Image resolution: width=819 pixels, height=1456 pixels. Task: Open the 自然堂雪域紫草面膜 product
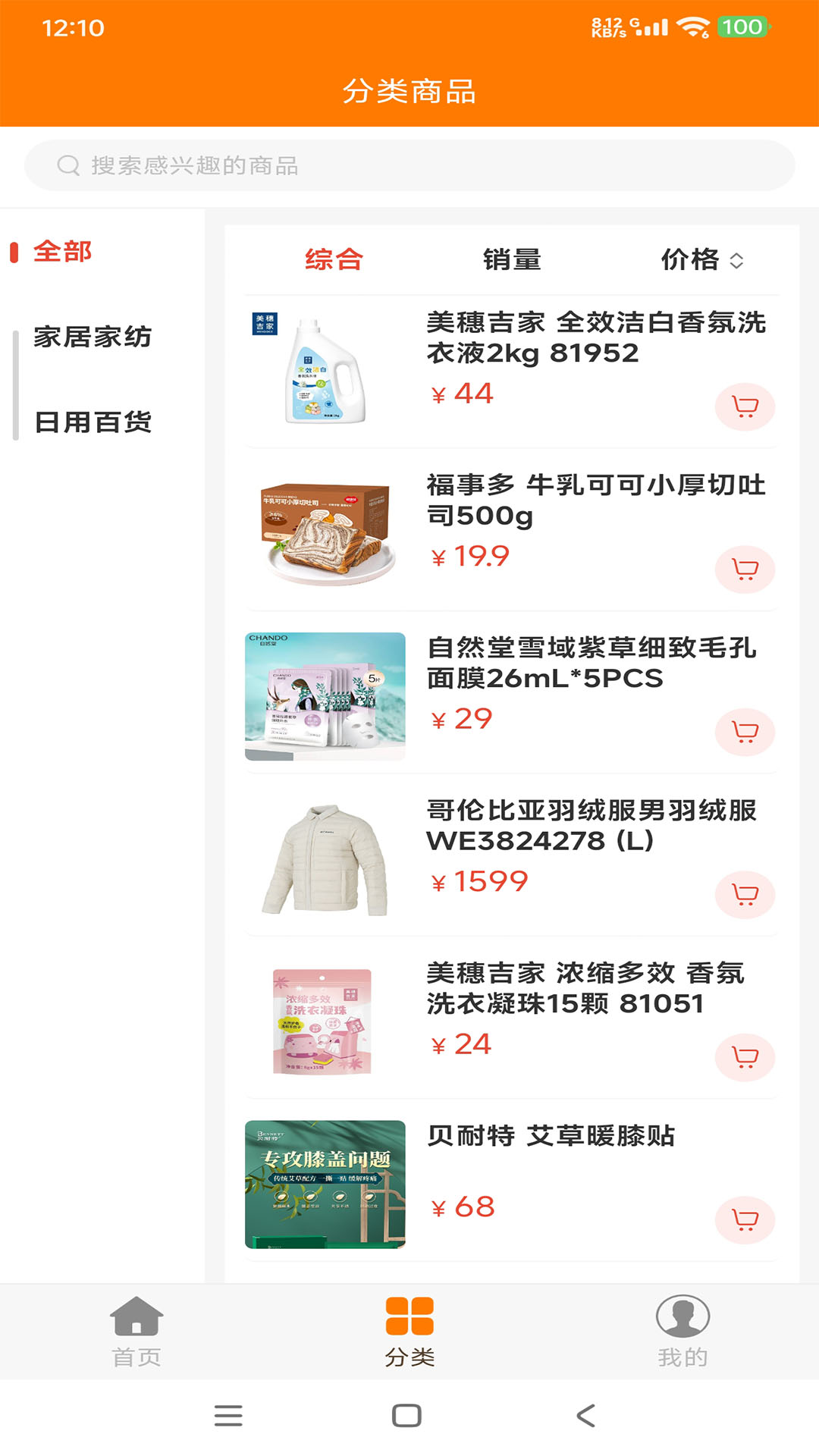tap(591, 663)
